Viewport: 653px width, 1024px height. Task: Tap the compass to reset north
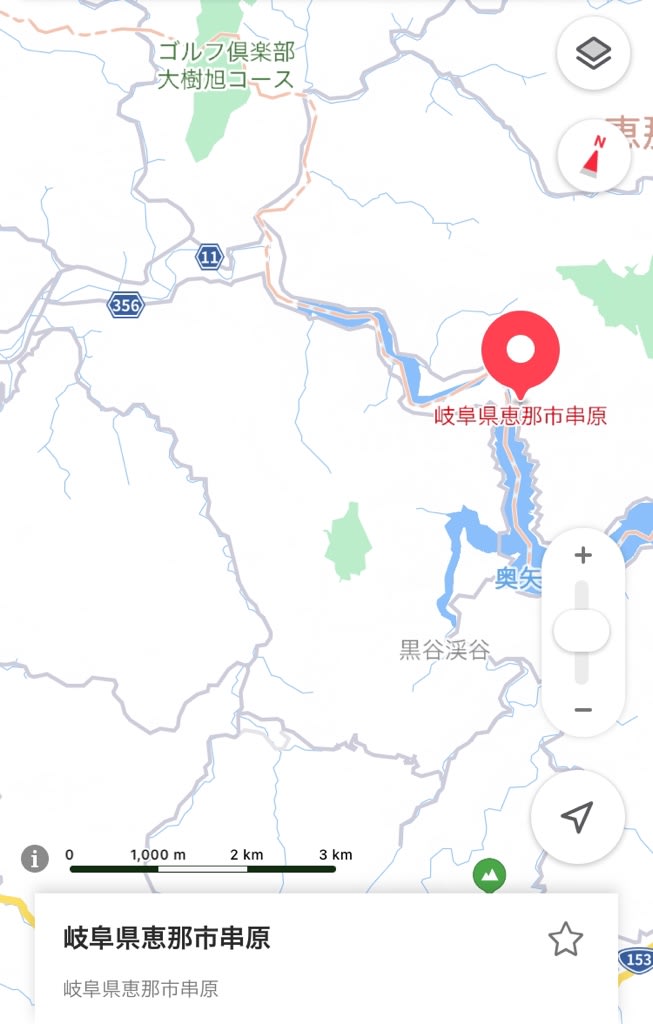(x=594, y=157)
